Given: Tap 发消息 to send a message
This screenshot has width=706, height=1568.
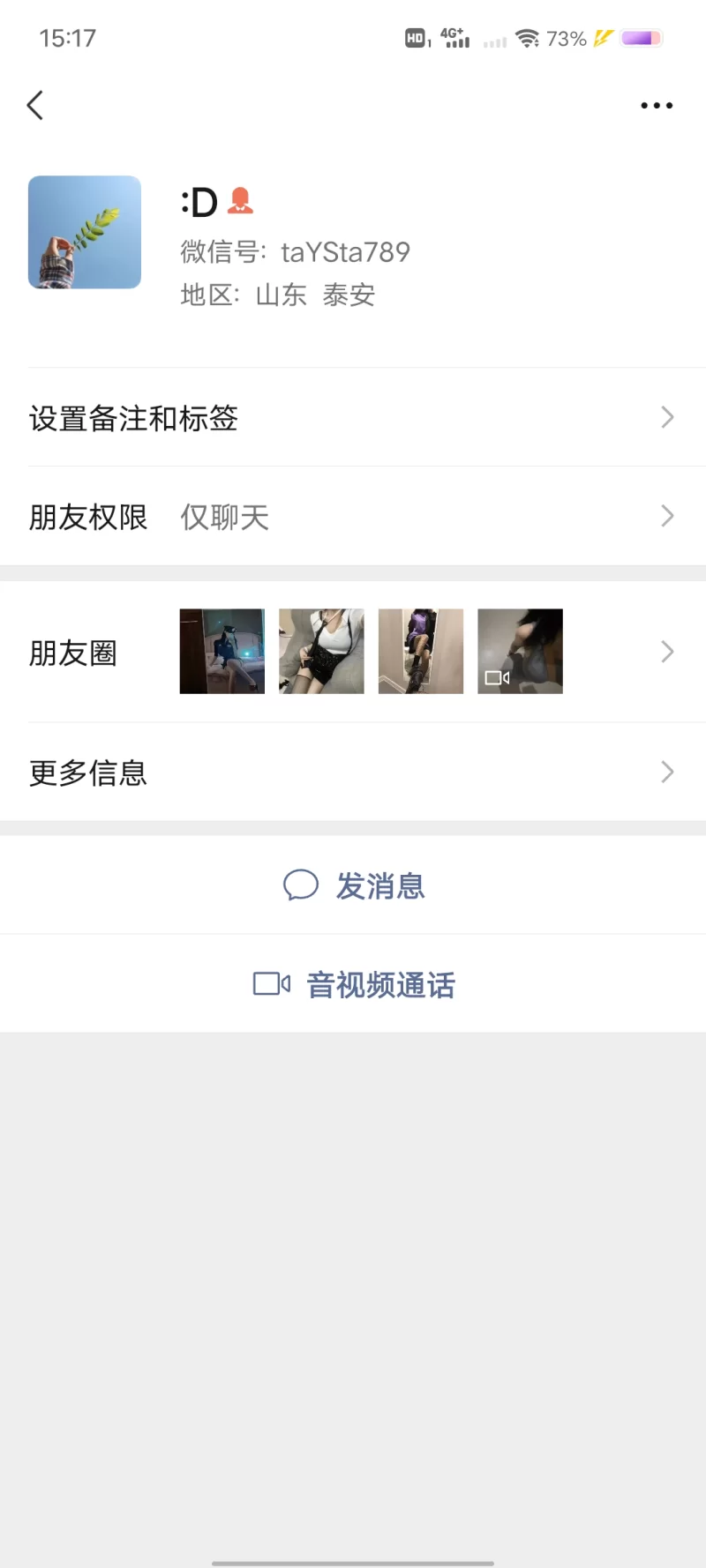Looking at the screenshot, I should [x=355, y=885].
